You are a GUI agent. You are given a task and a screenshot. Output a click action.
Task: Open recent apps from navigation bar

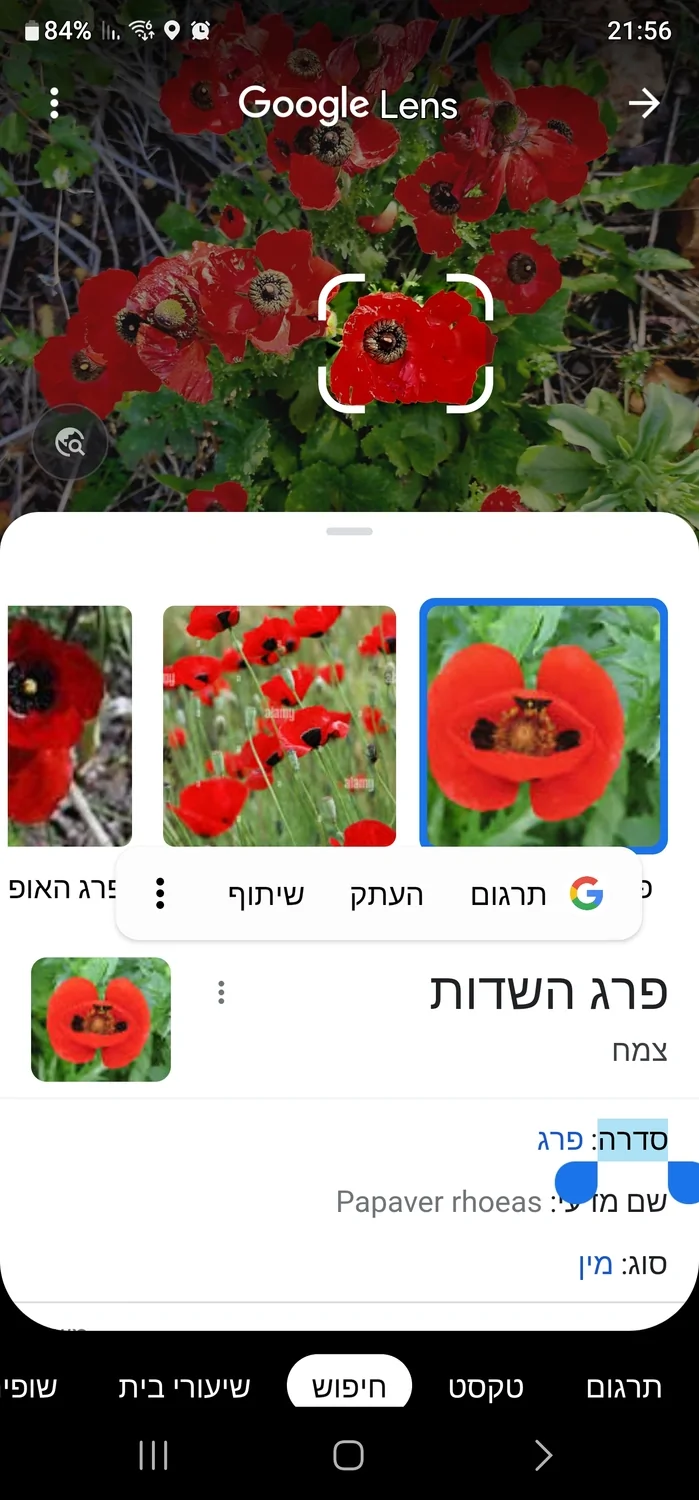(x=153, y=1455)
